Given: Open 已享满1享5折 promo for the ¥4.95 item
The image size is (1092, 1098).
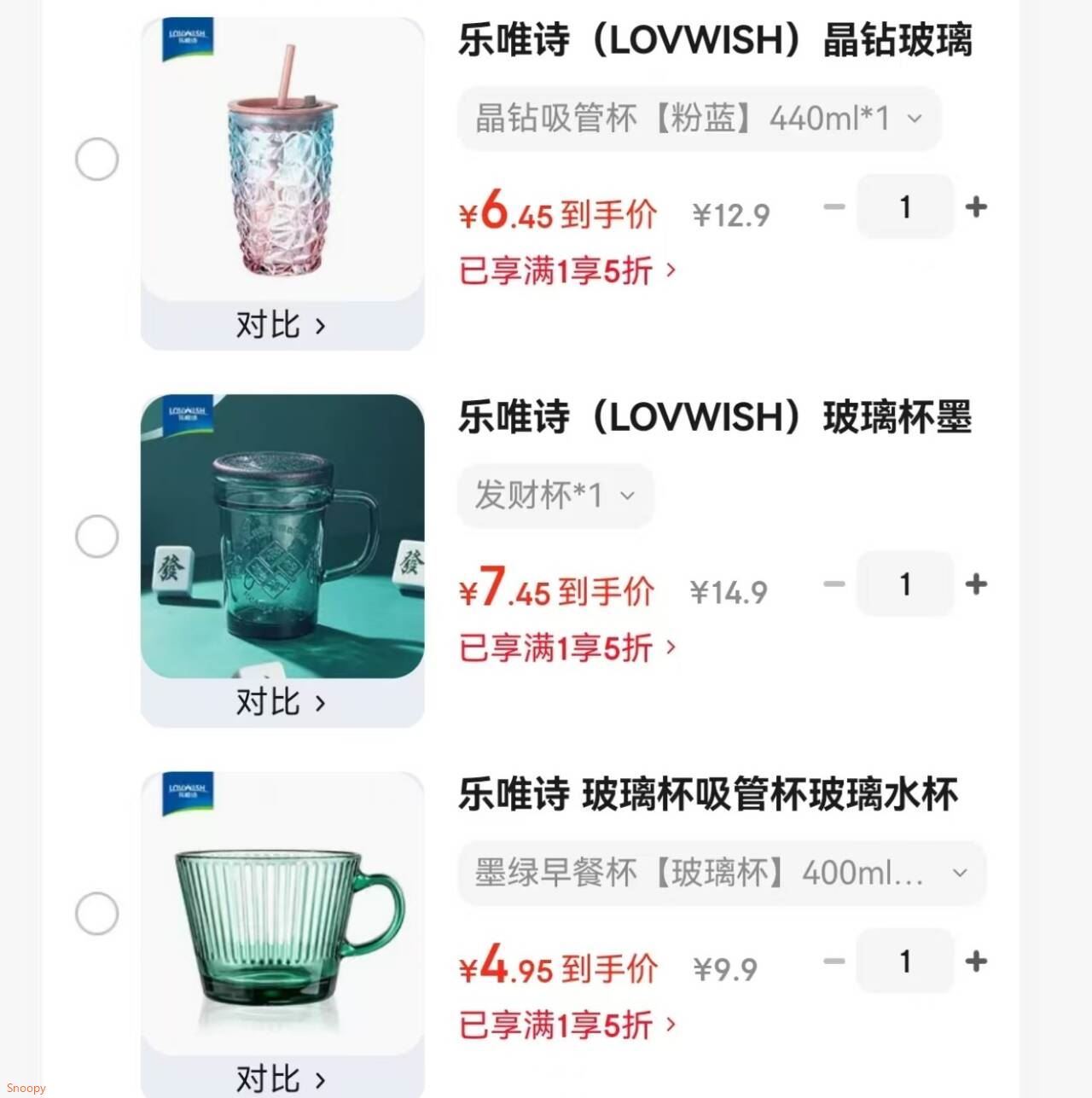Looking at the screenshot, I should click(x=567, y=1025).
